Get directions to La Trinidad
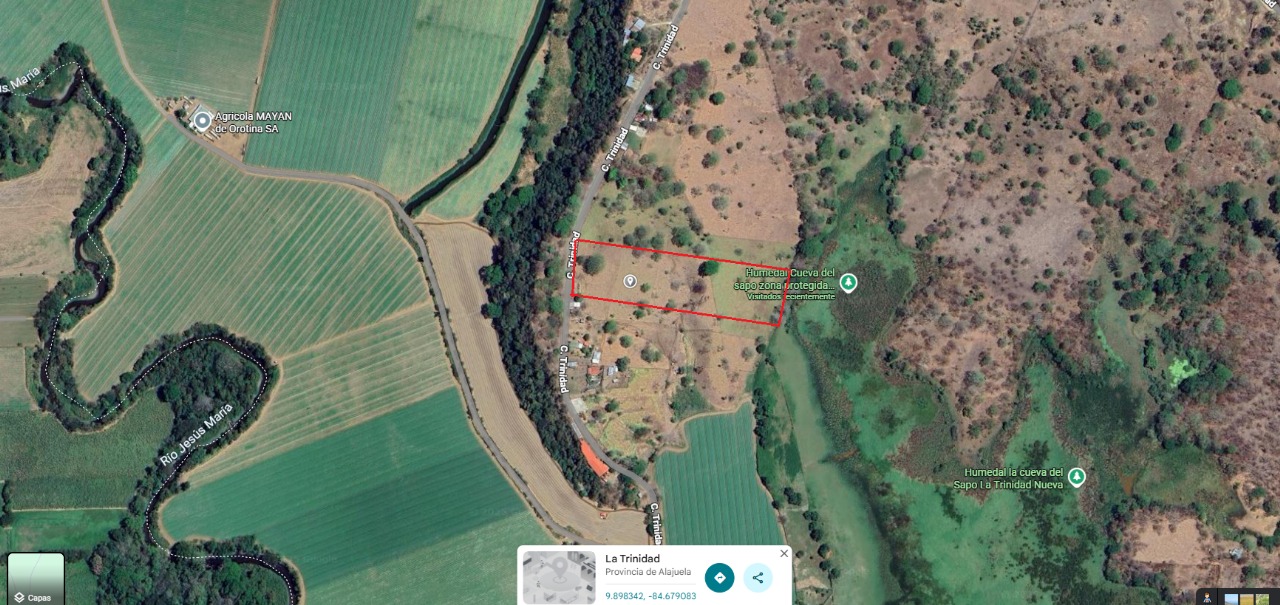 click(x=719, y=577)
